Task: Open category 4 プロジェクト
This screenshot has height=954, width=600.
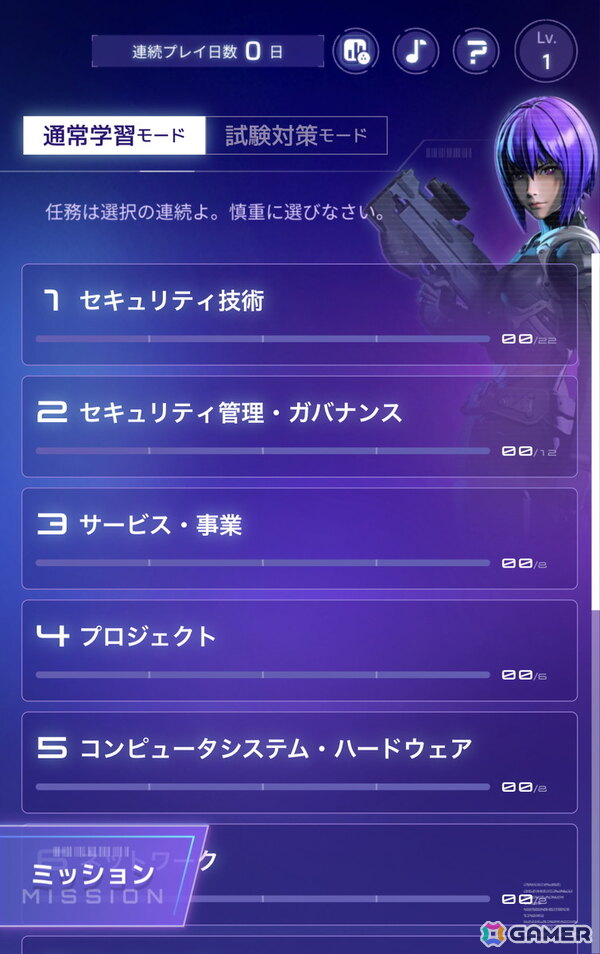Action: pyautogui.click(x=299, y=650)
